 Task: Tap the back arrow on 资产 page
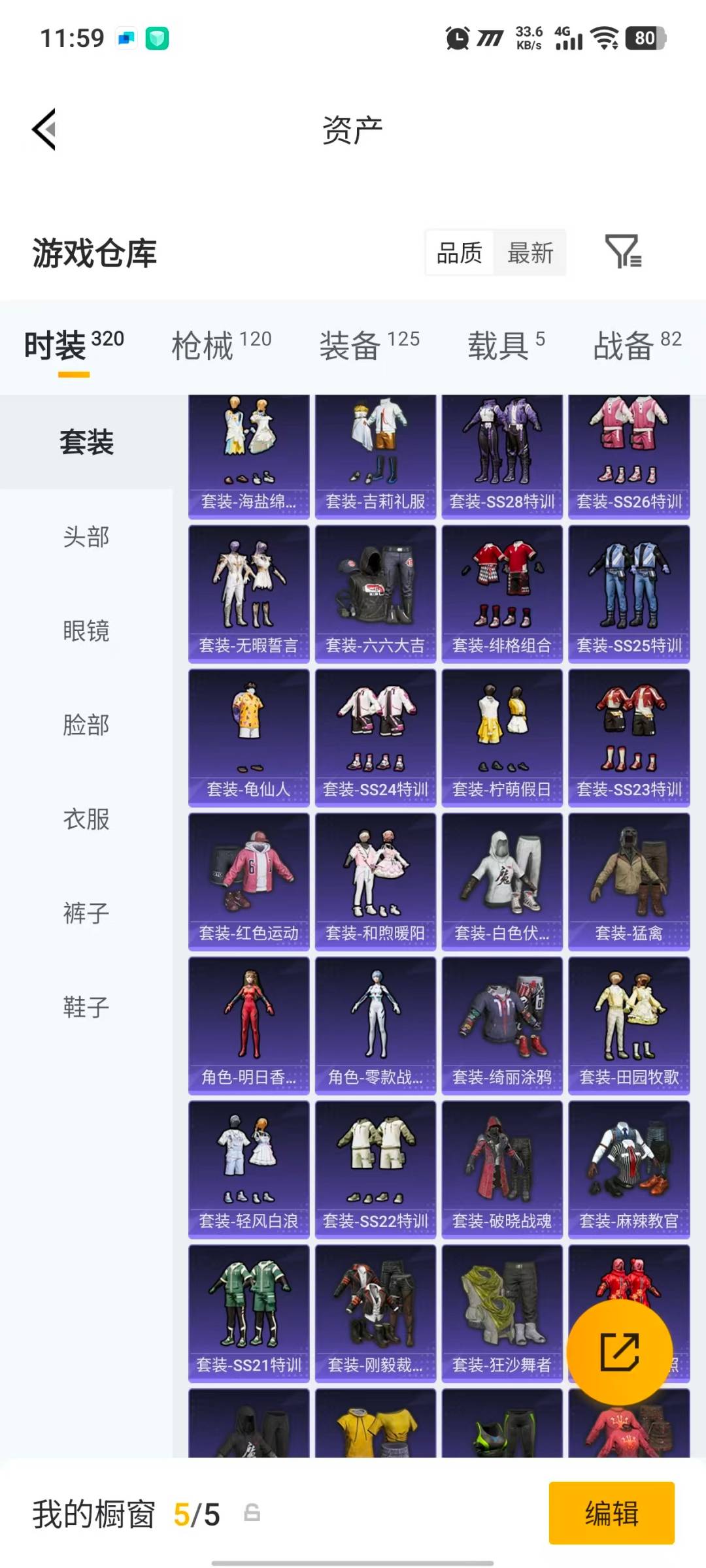pos(43,129)
